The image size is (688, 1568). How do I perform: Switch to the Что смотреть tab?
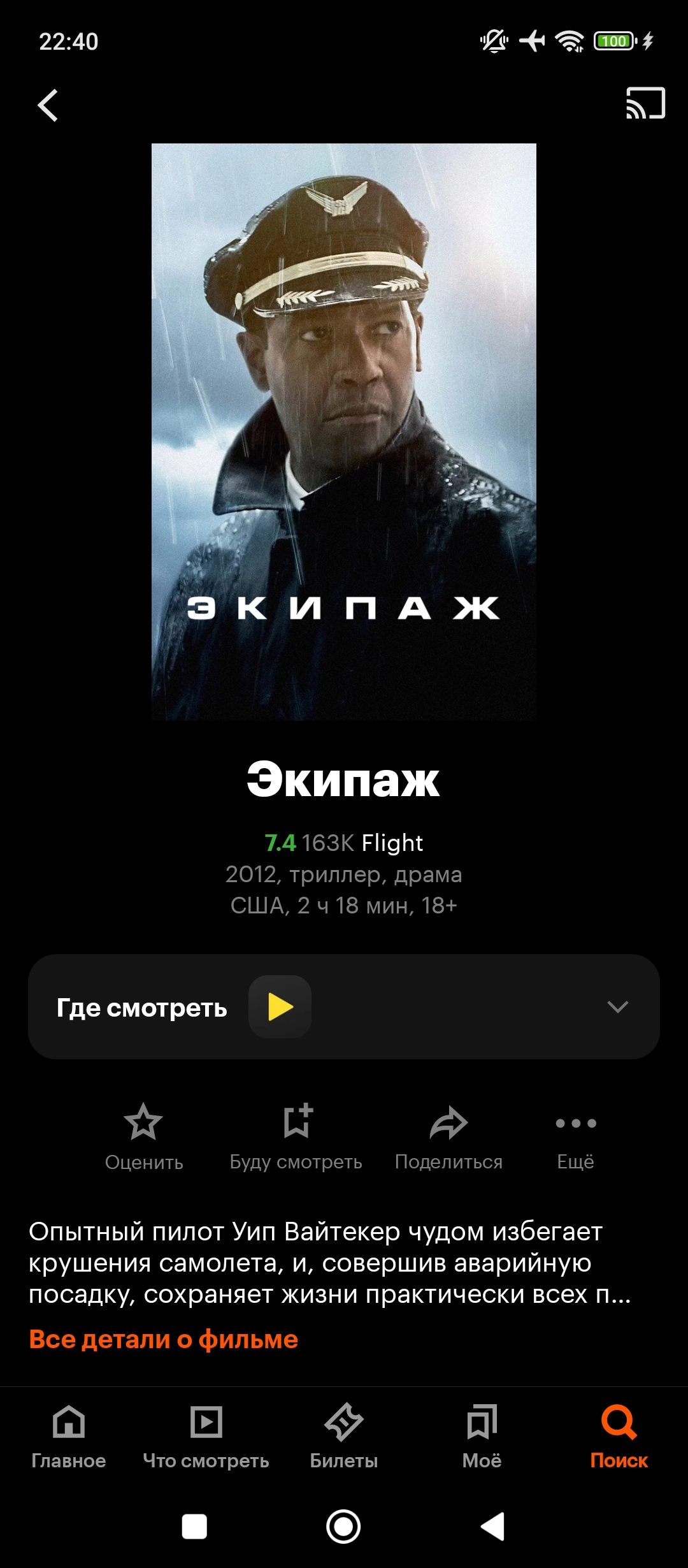[x=206, y=1437]
